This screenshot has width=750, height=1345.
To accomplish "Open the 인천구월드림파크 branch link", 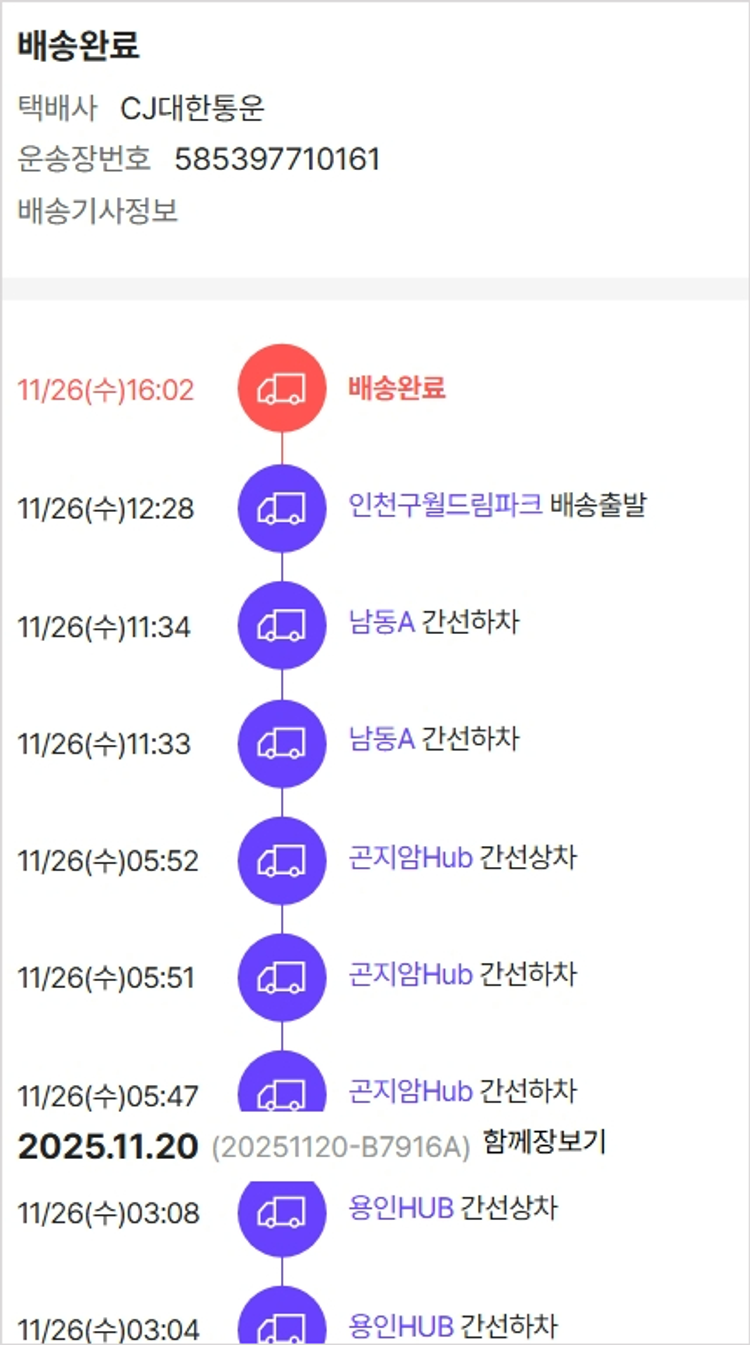I will tap(445, 505).
